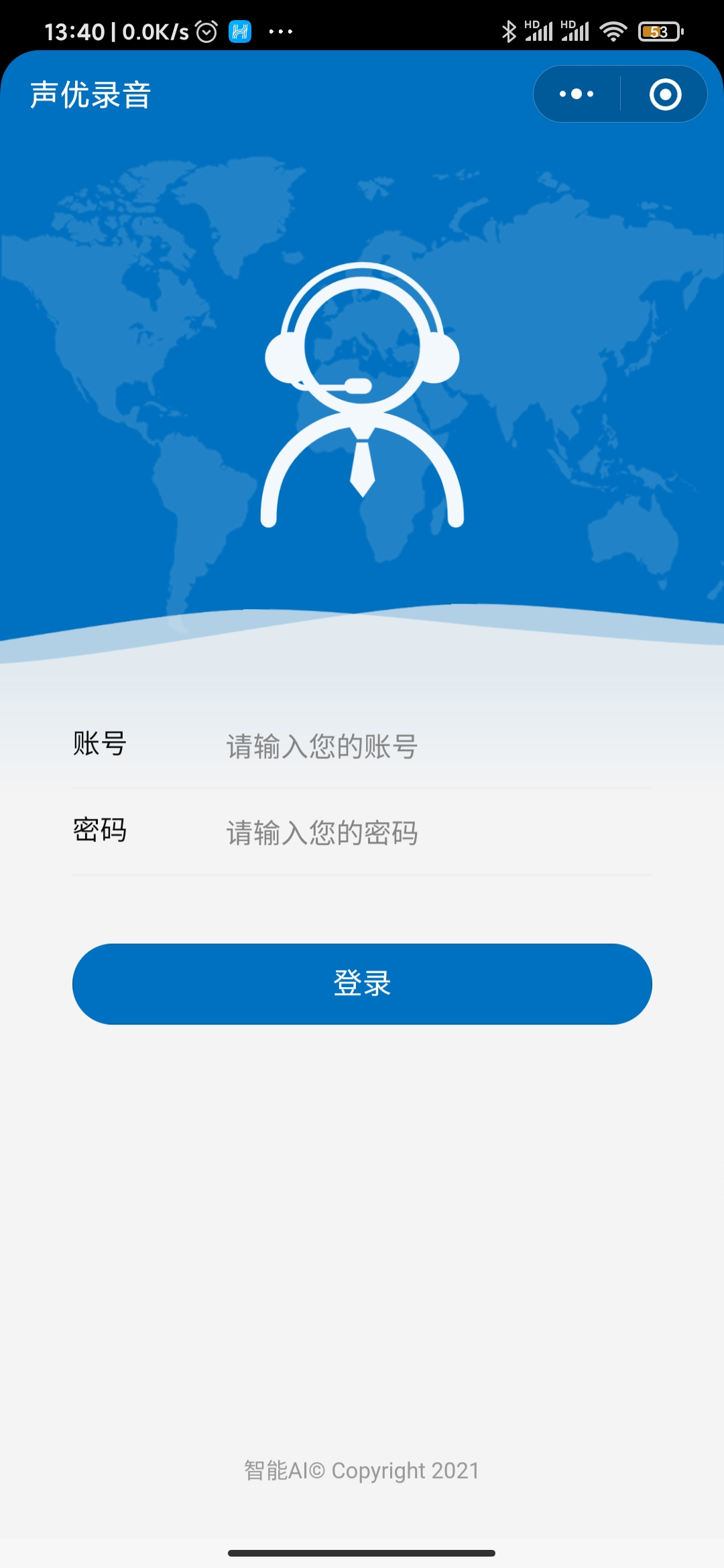724x1568 pixels.
Task: Close the mini program via circle icon
Action: click(x=665, y=94)
